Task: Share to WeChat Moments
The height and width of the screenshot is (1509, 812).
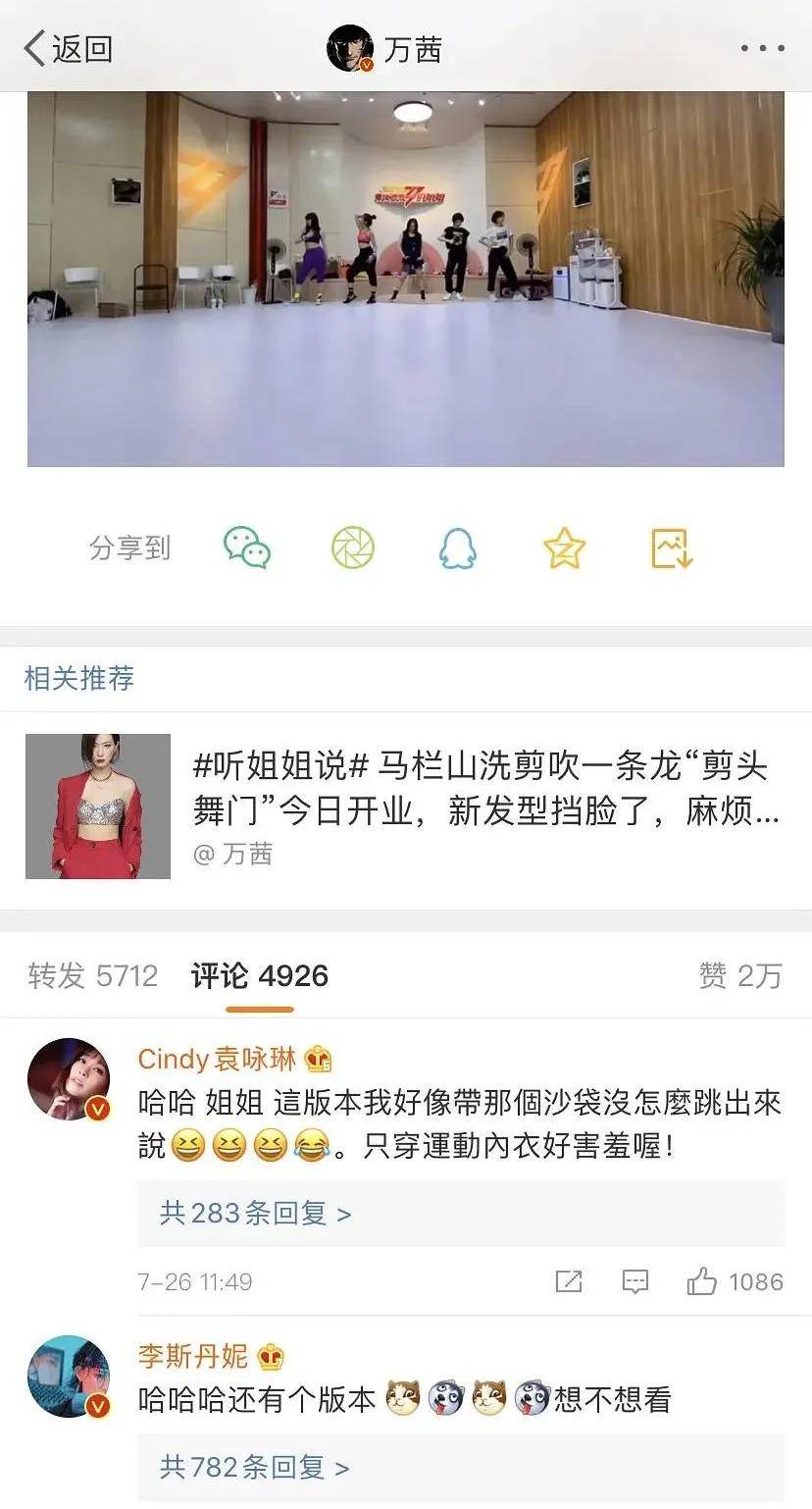Action: (x=353, y=547)
